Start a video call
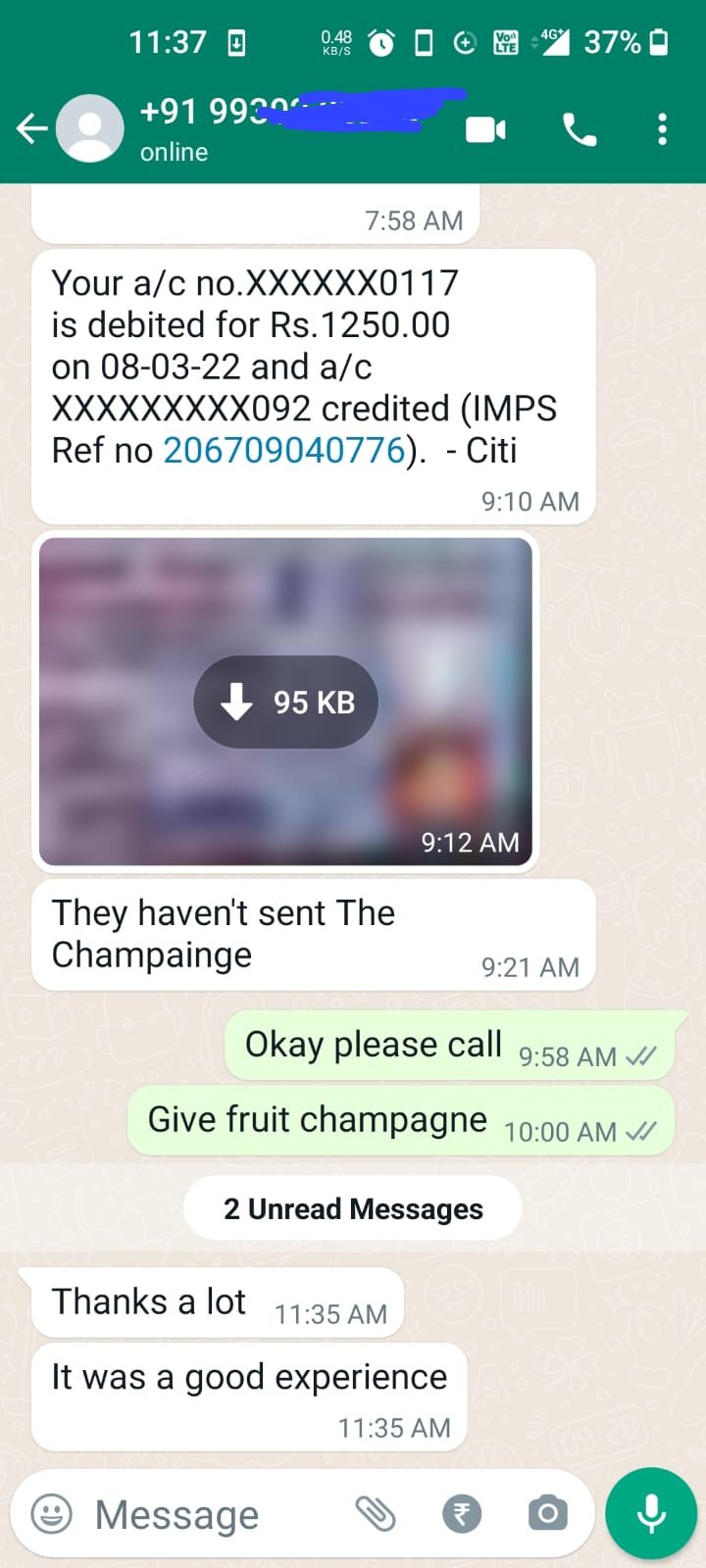The image size is (706, 1568). pyautogui.click(x=485, y=129)
